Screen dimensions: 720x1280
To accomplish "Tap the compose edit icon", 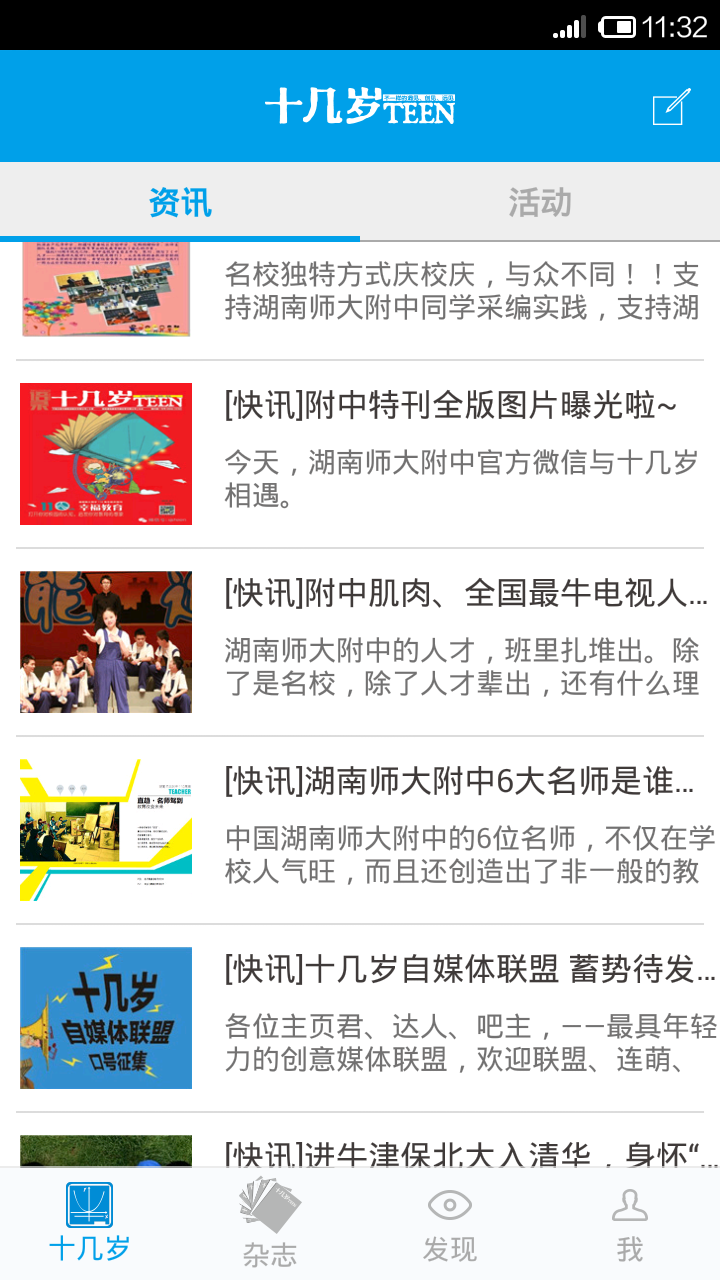I will (671, 107).
